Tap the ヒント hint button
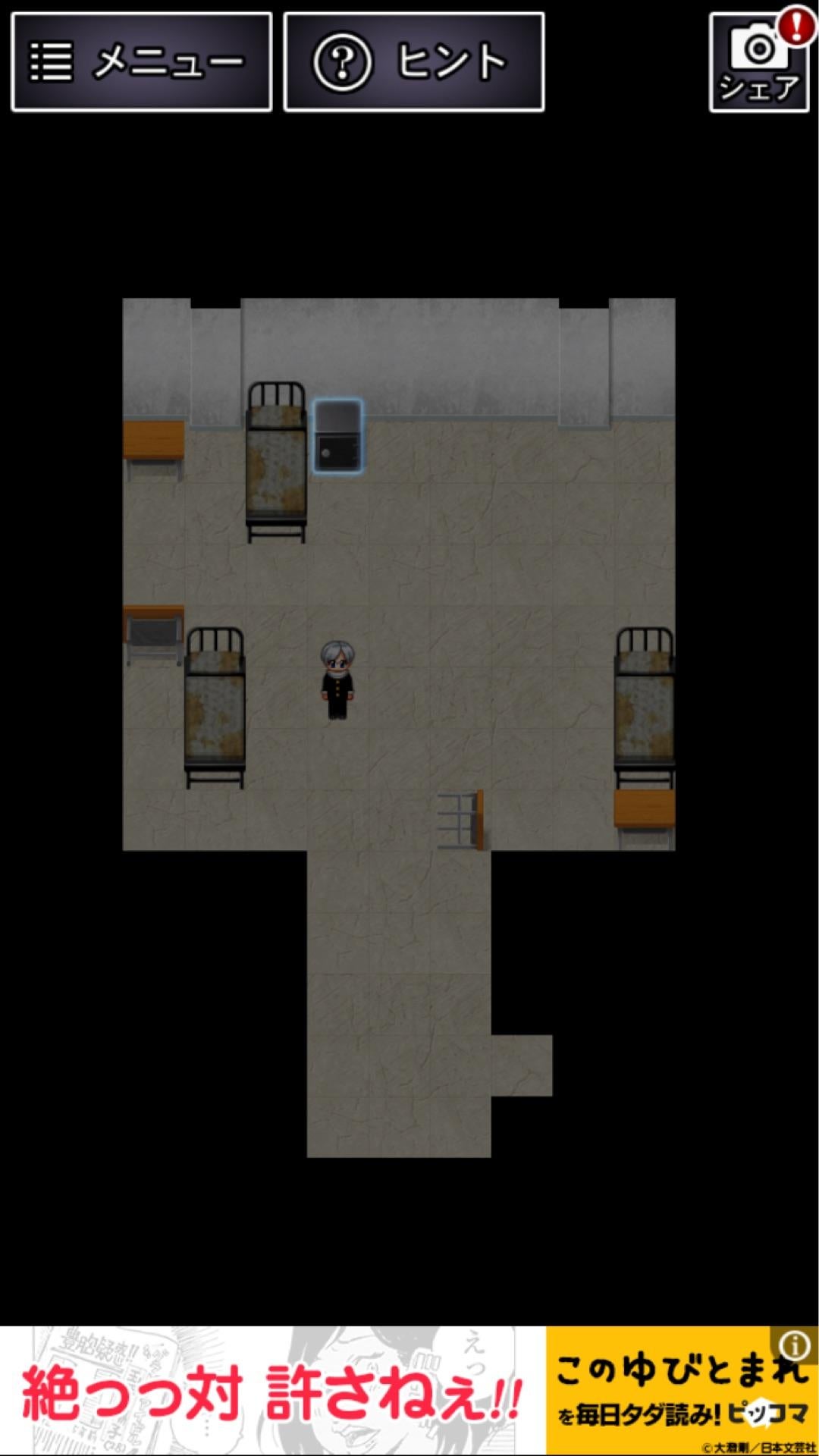The height and width of the screenshot is (1456, 819). [414, 62]
